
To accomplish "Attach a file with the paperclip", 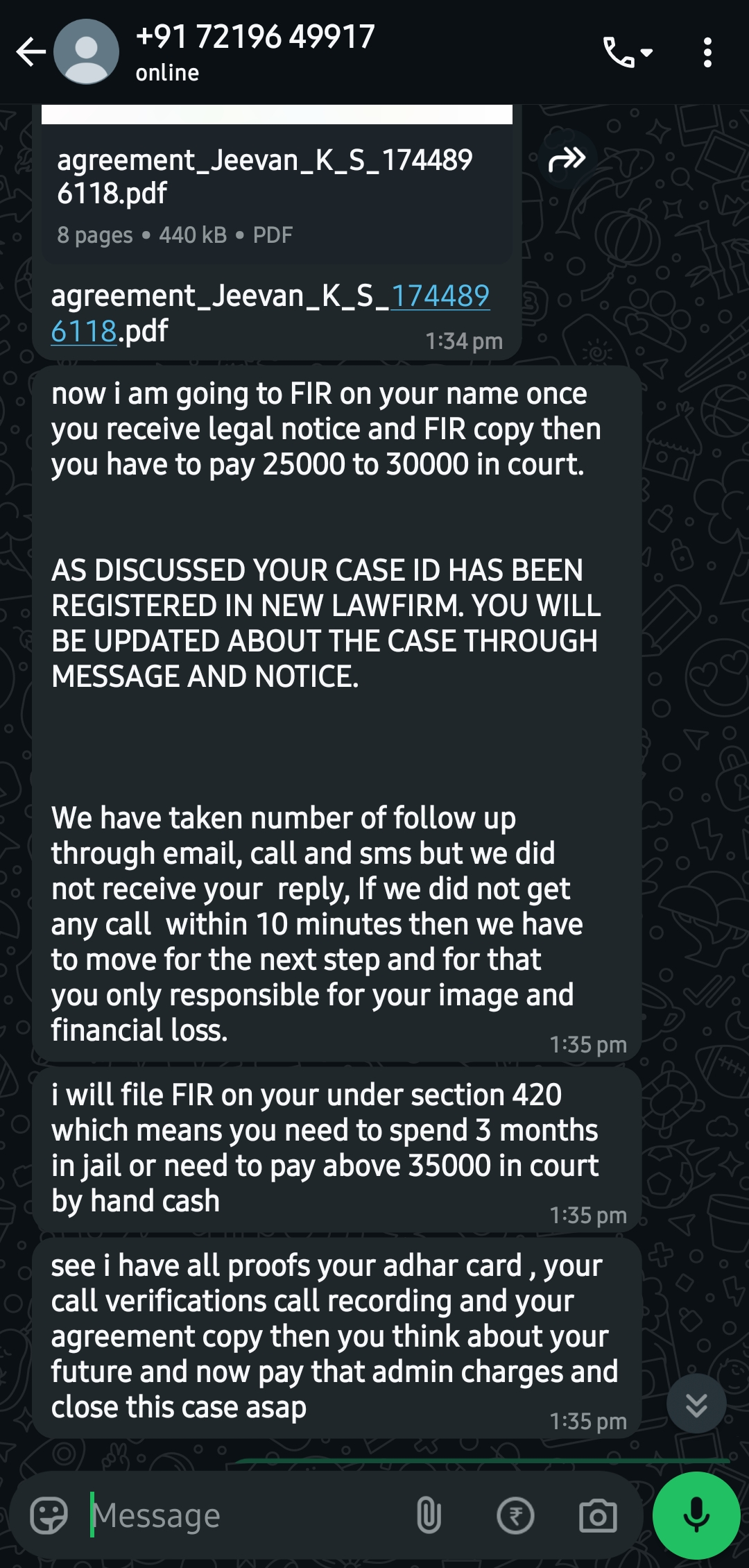I will coord(429,1515).
